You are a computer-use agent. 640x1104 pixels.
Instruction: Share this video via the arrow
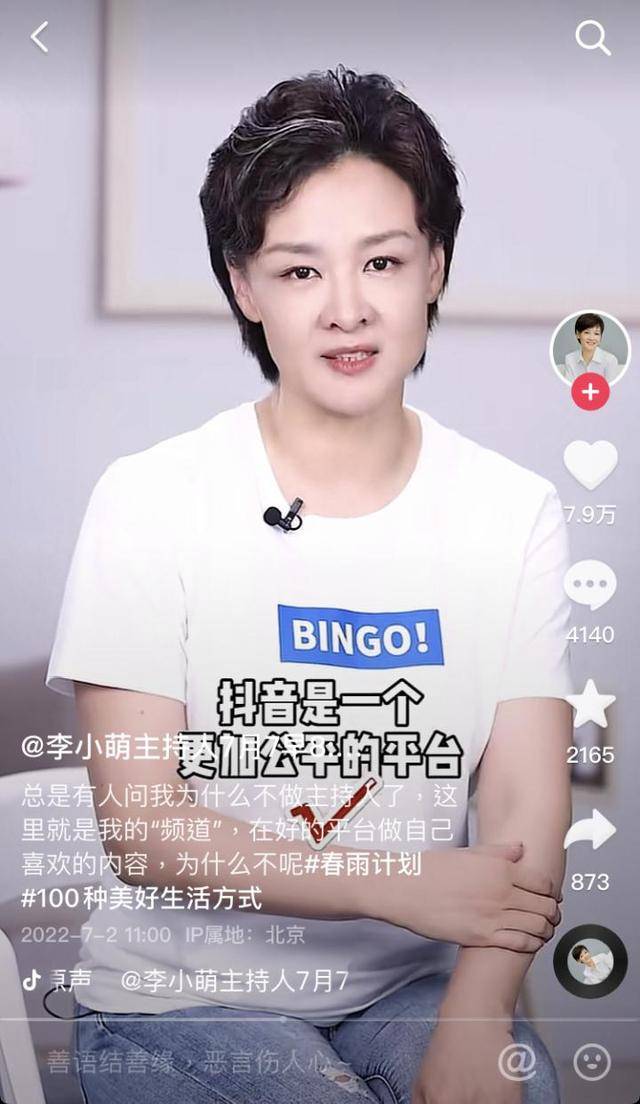590,830
